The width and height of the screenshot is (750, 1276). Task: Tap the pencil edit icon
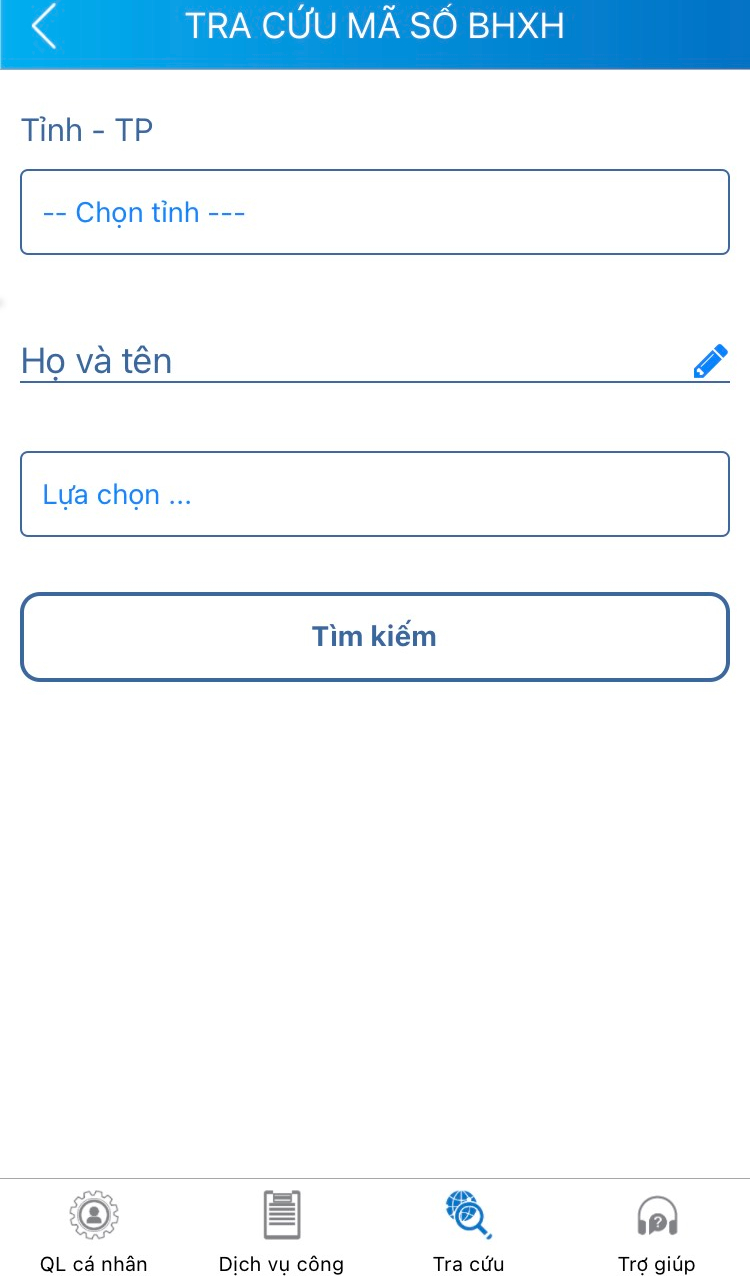(x=710, y=361)
